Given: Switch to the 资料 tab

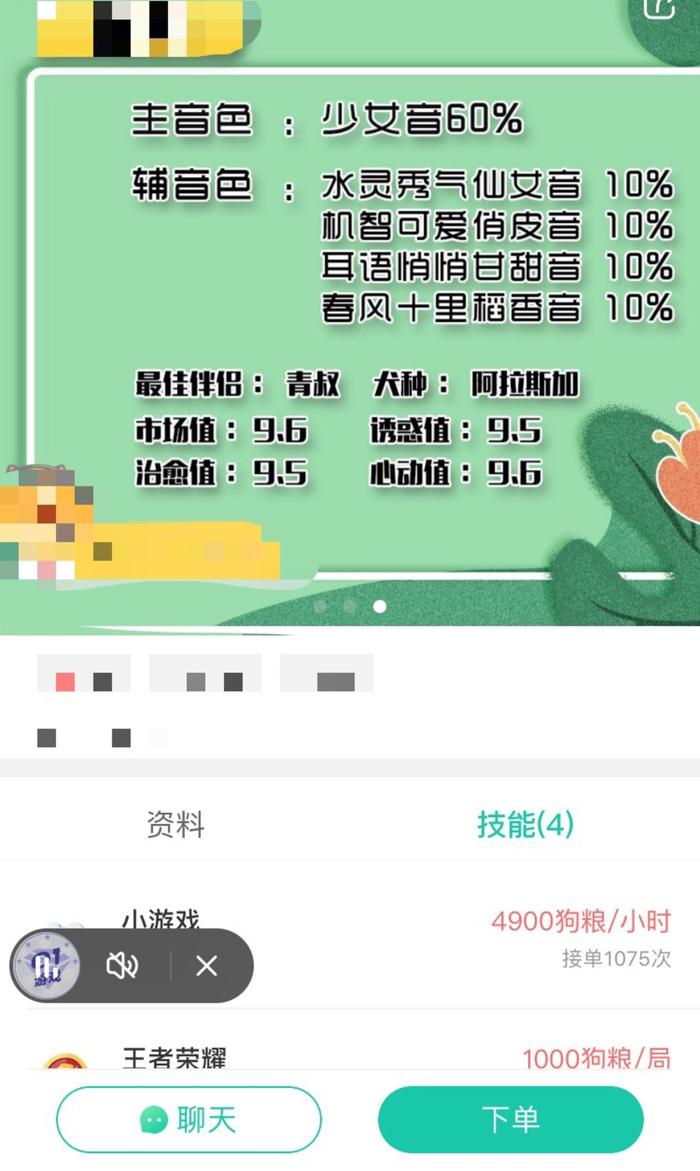Looking at the screenshot, I should (176, 824).
